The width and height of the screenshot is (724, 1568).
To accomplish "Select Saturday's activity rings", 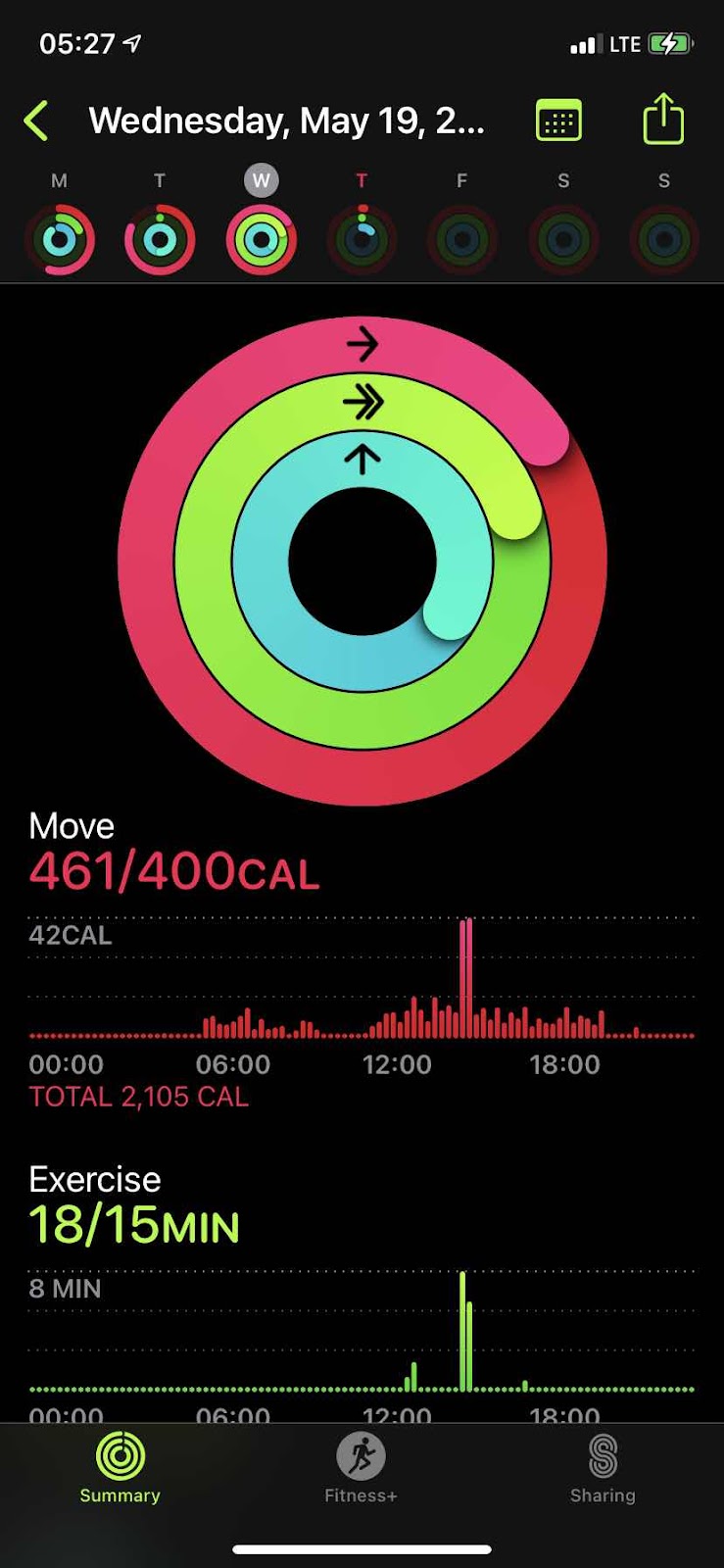I will coord(563,239).
